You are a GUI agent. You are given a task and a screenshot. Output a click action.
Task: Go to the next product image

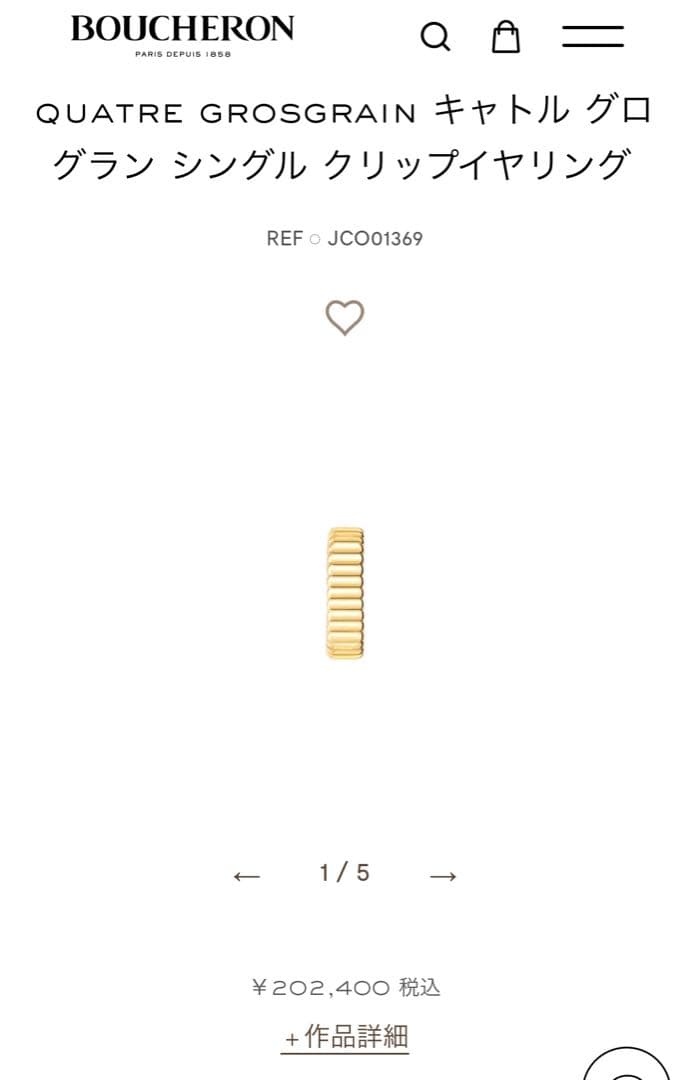(x=443, y=876)
